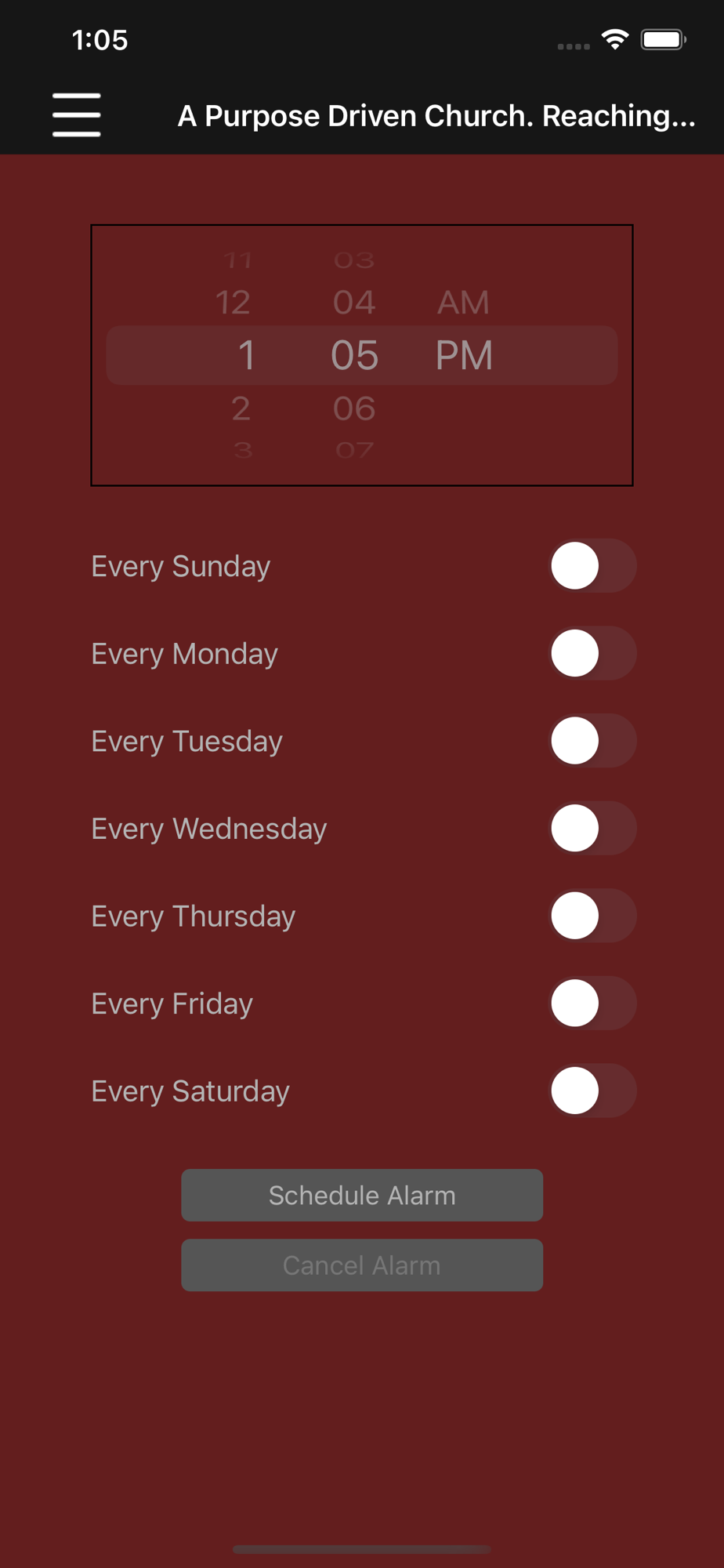The width and height of the screenshot is (724, 1568).
Task: Enable the Every Sunday alarm switch
Action: pos(593,566)
